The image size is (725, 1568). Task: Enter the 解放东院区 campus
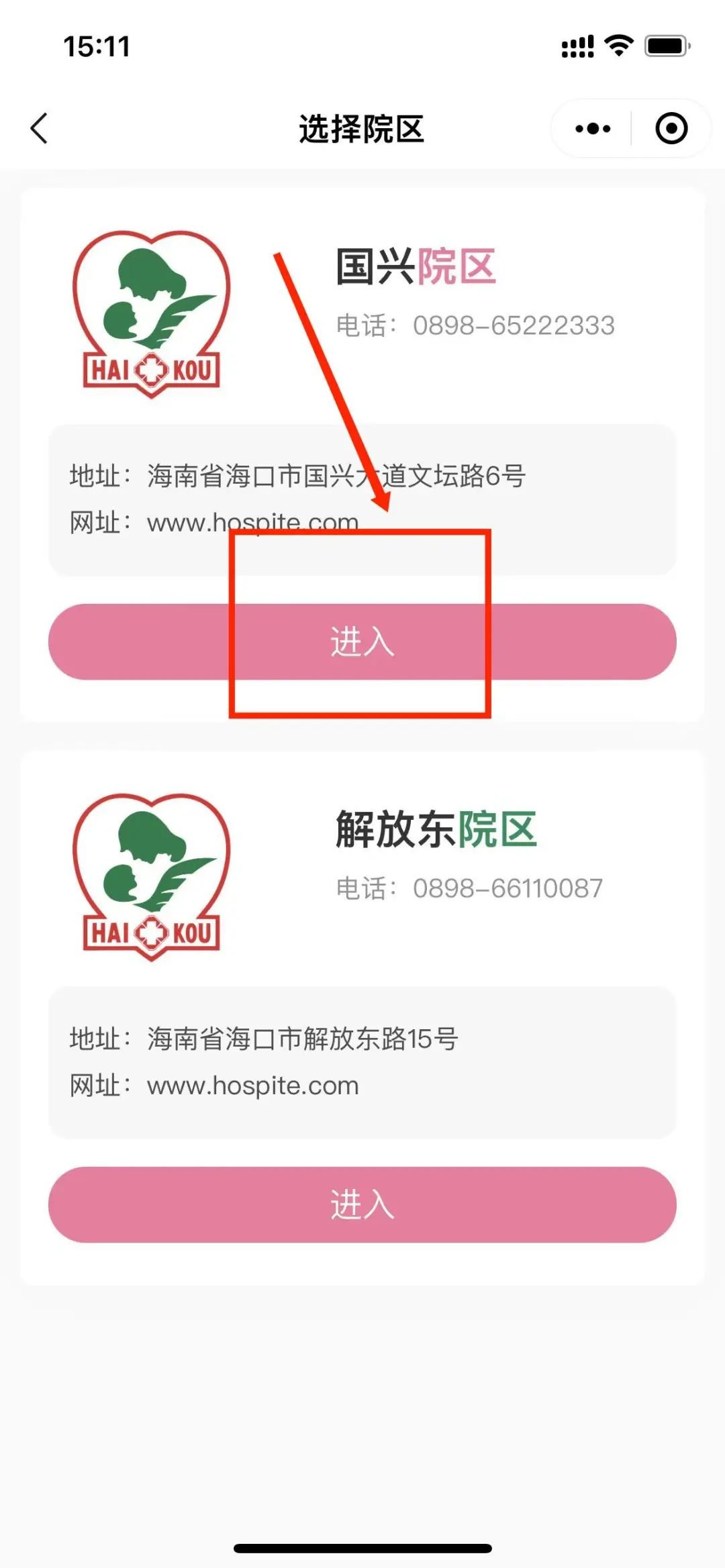click(x=362, y=1204)
